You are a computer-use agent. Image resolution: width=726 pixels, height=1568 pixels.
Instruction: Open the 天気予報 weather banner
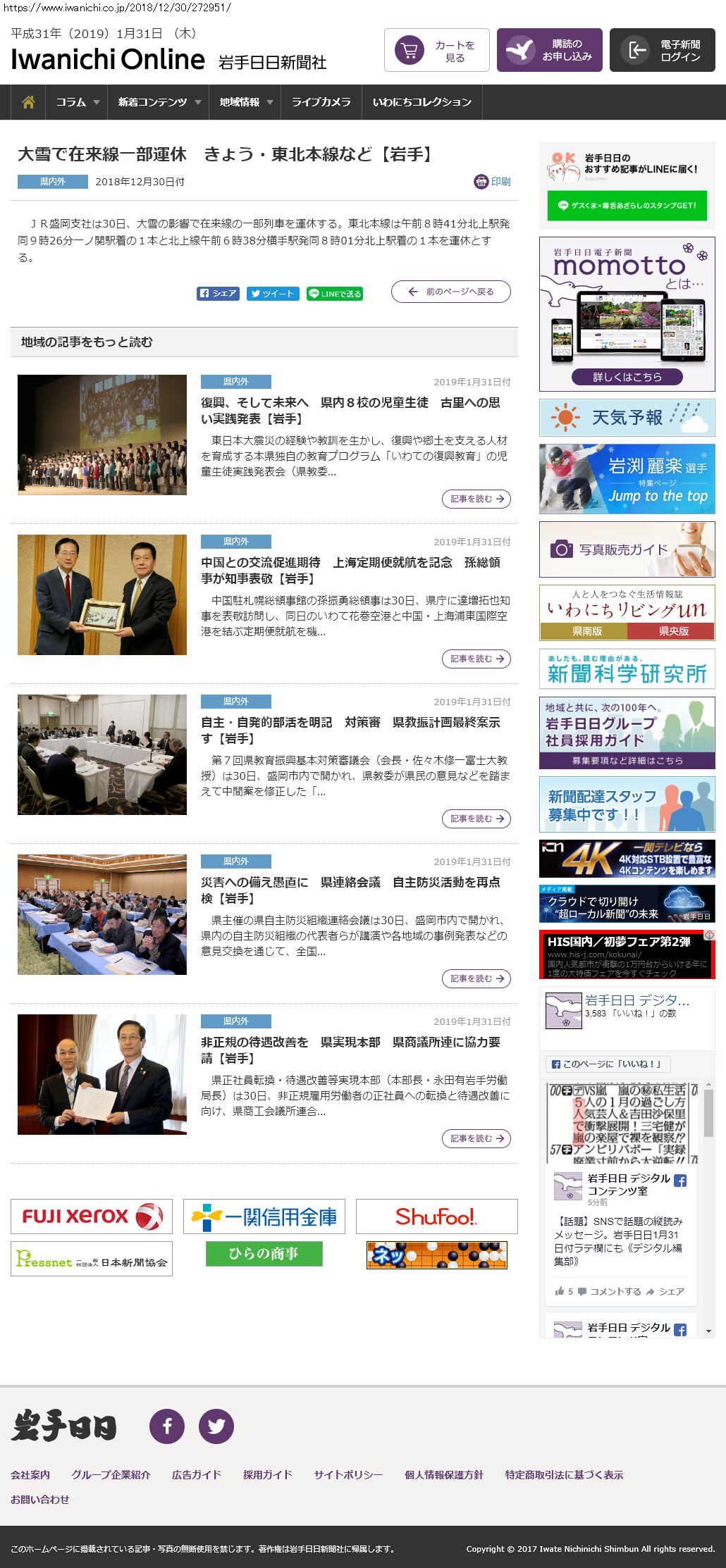[x=627, y=418]
